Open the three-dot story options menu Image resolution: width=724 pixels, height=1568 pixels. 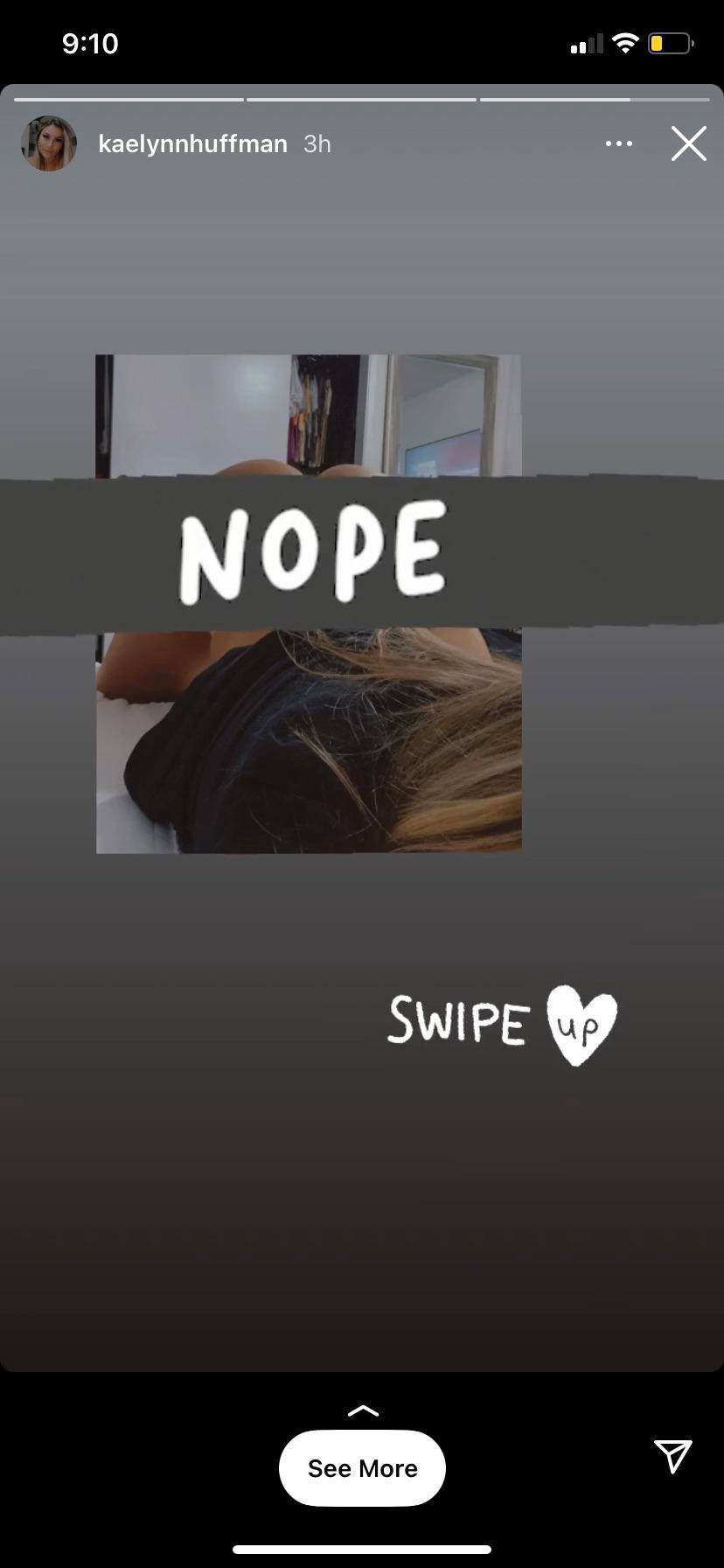coord(618,143)
